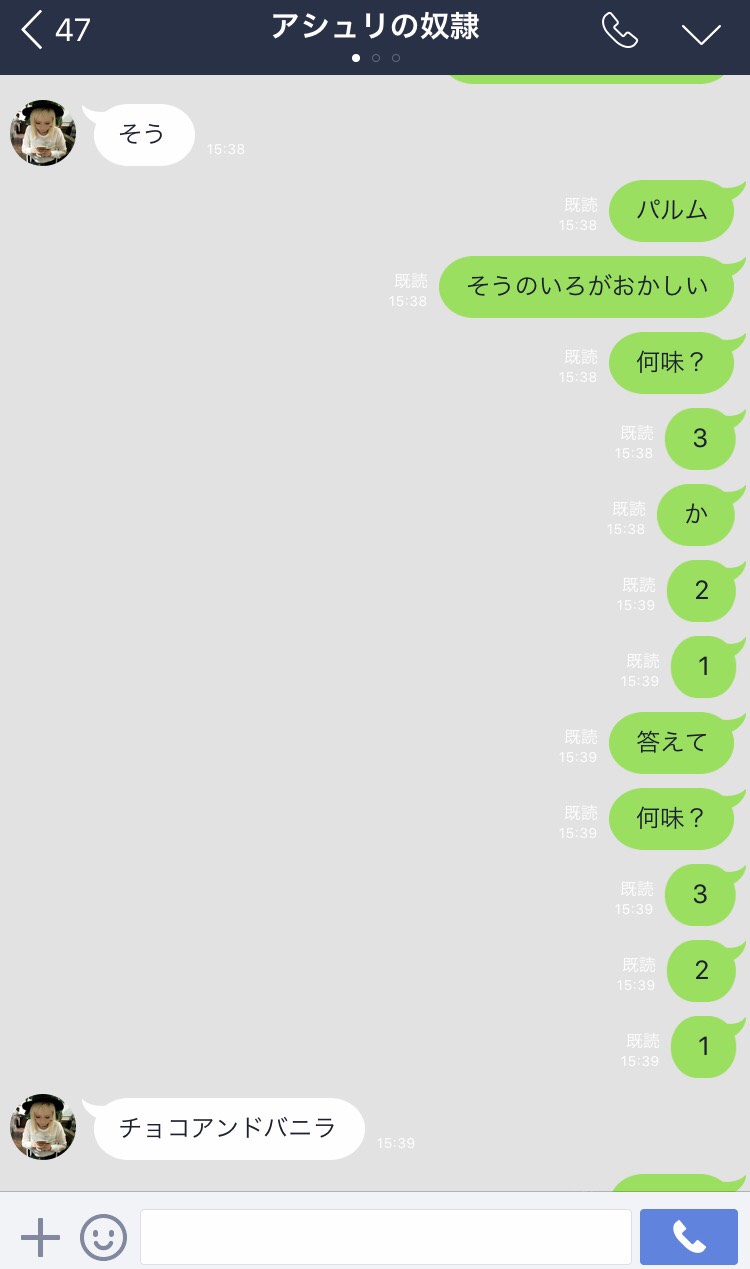Start a voice call from the header
750x1269 pixels.
coord(619,31)
